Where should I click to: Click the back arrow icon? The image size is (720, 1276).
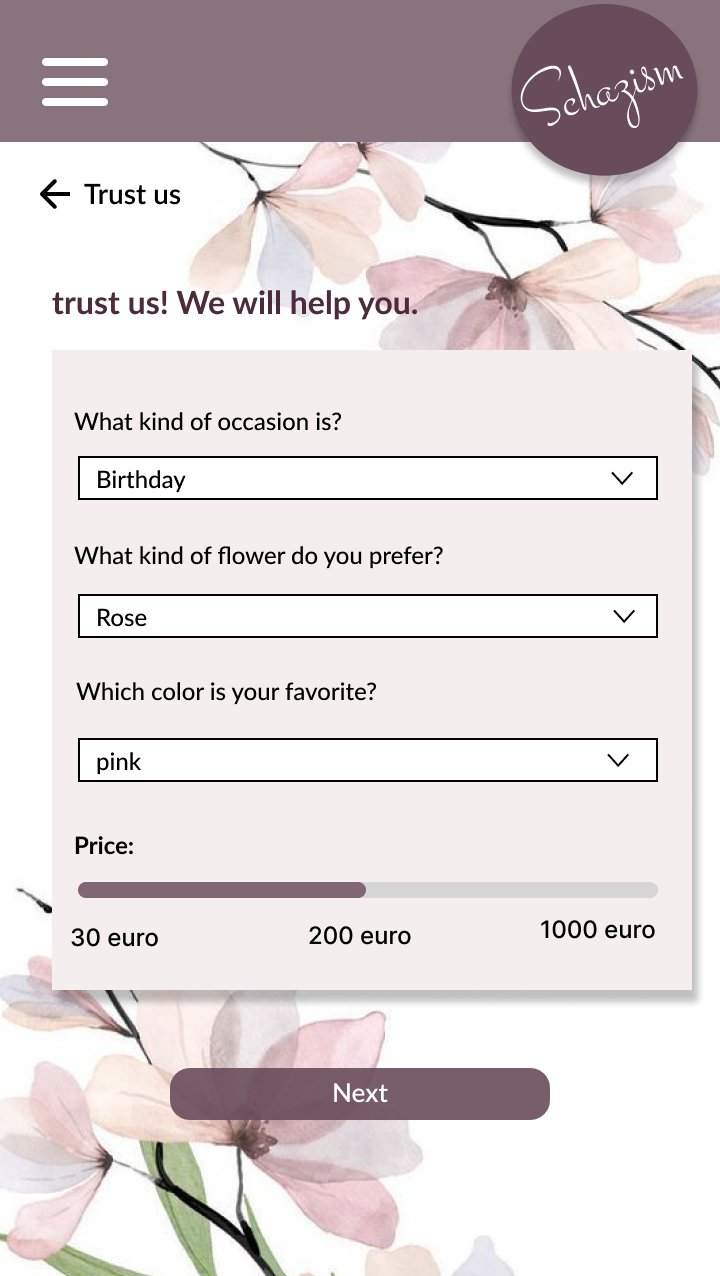(52, 194)
